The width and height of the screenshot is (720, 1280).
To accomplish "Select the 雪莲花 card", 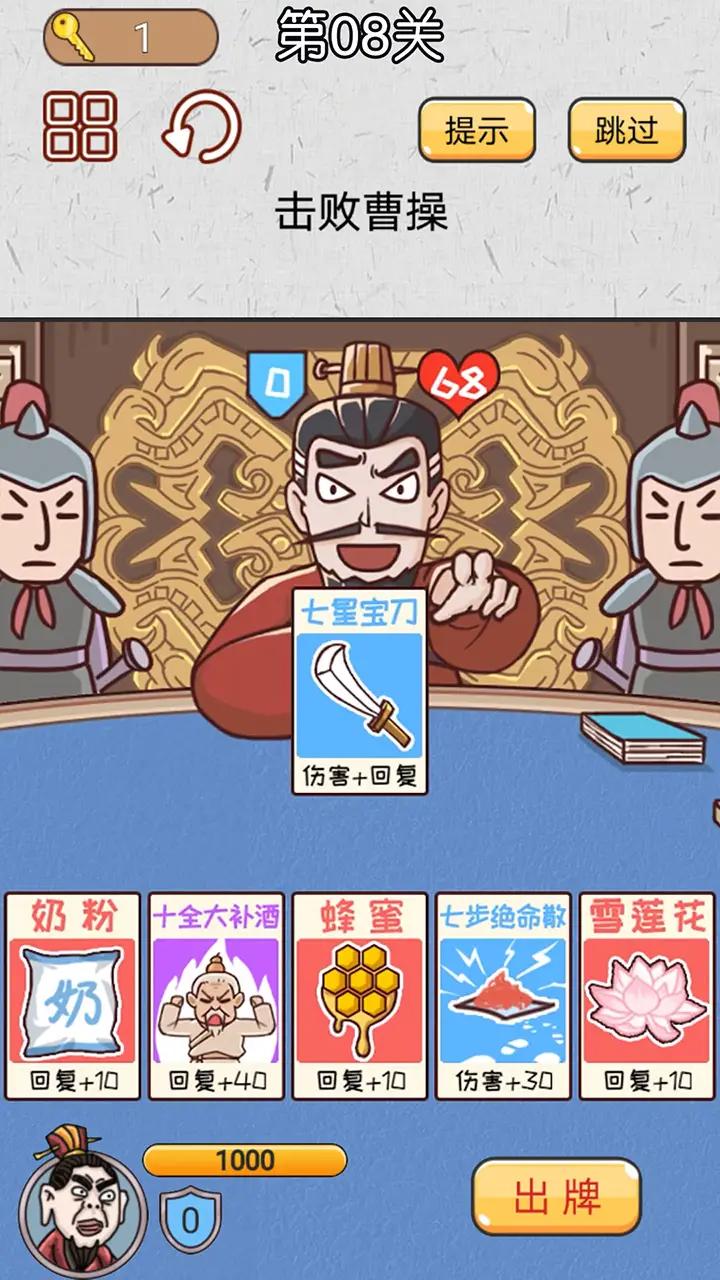I will 646,996.
